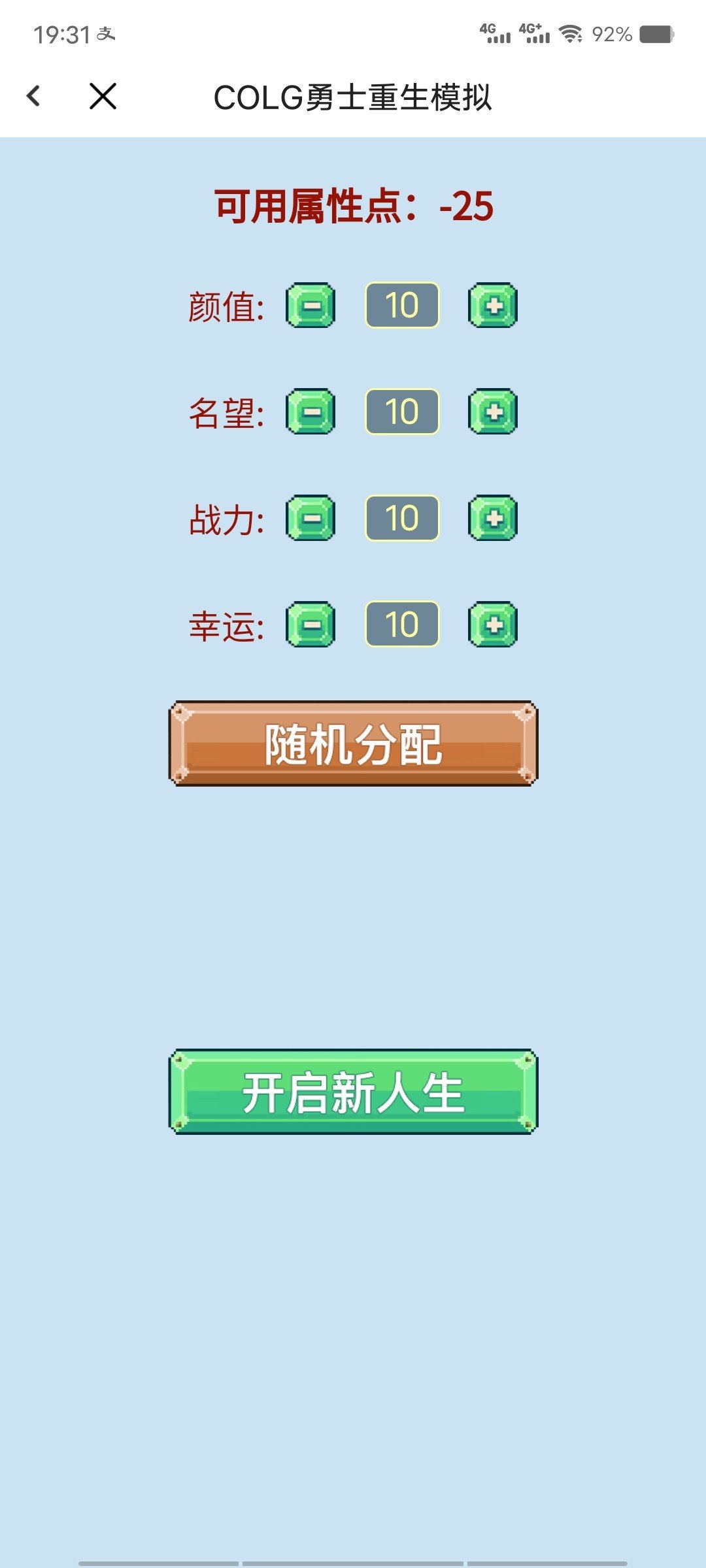Tap the 随机分配 button
The image size is (706, 1568).
tap(353, 743)
